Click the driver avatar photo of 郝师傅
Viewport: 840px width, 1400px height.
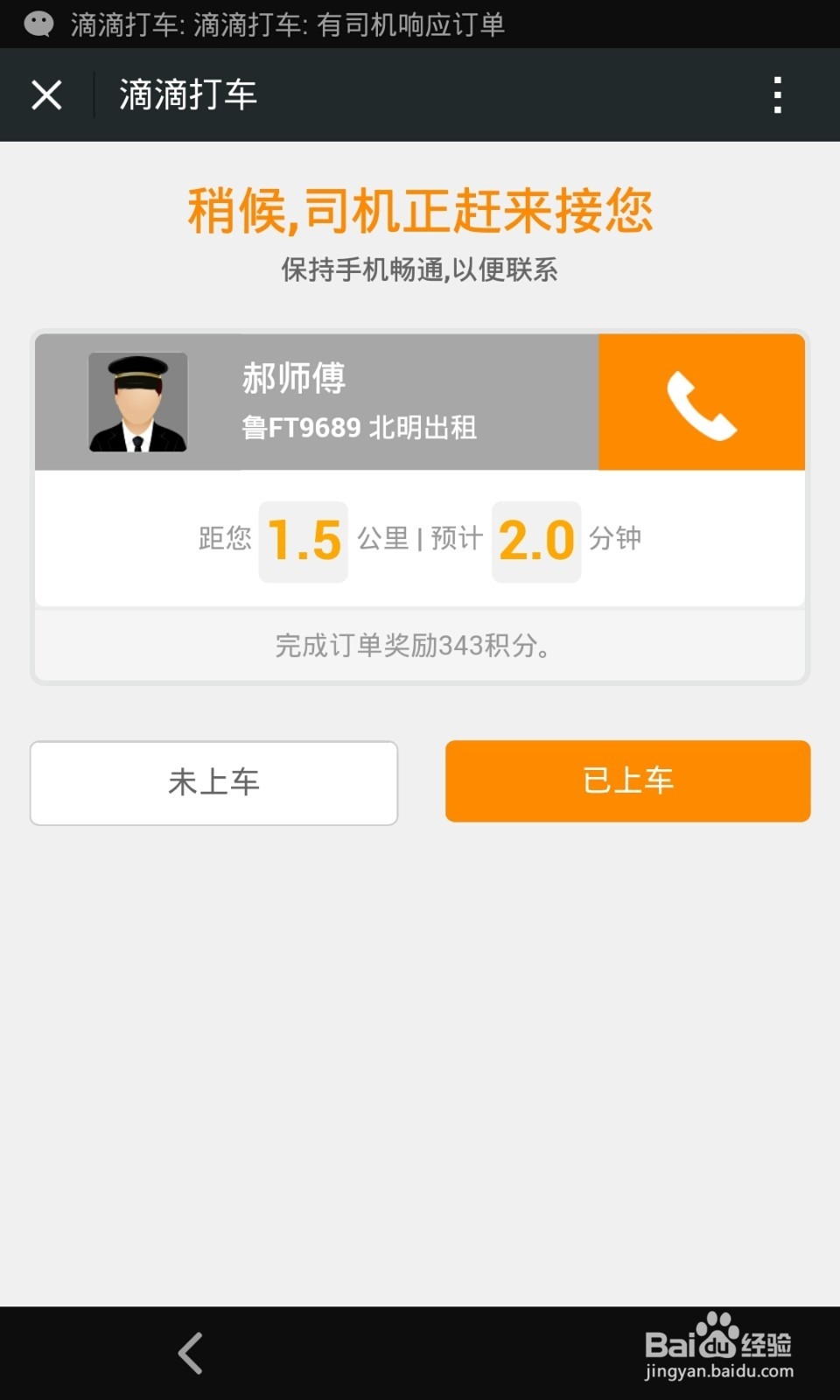[x=137, y=402]
